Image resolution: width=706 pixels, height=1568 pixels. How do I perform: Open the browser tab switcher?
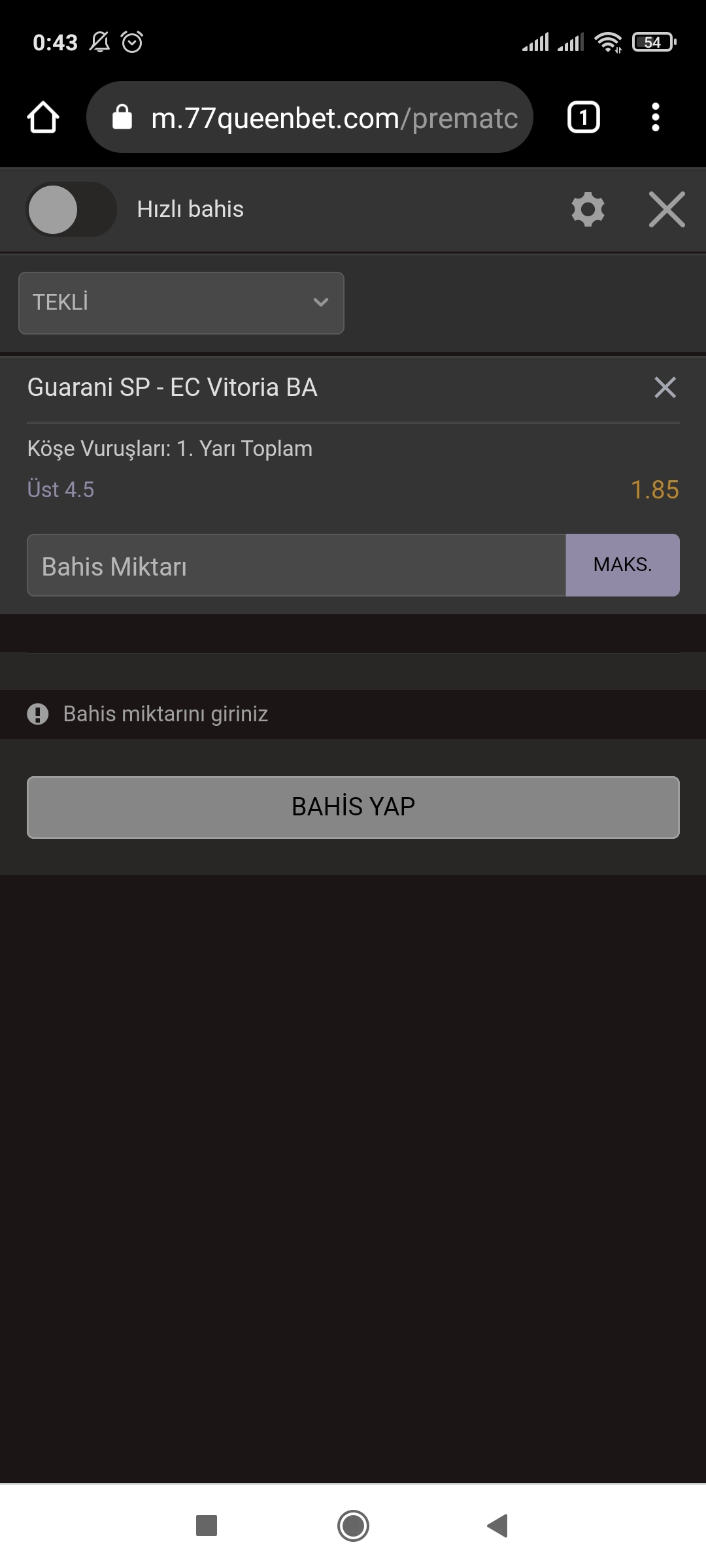point(583,118)
